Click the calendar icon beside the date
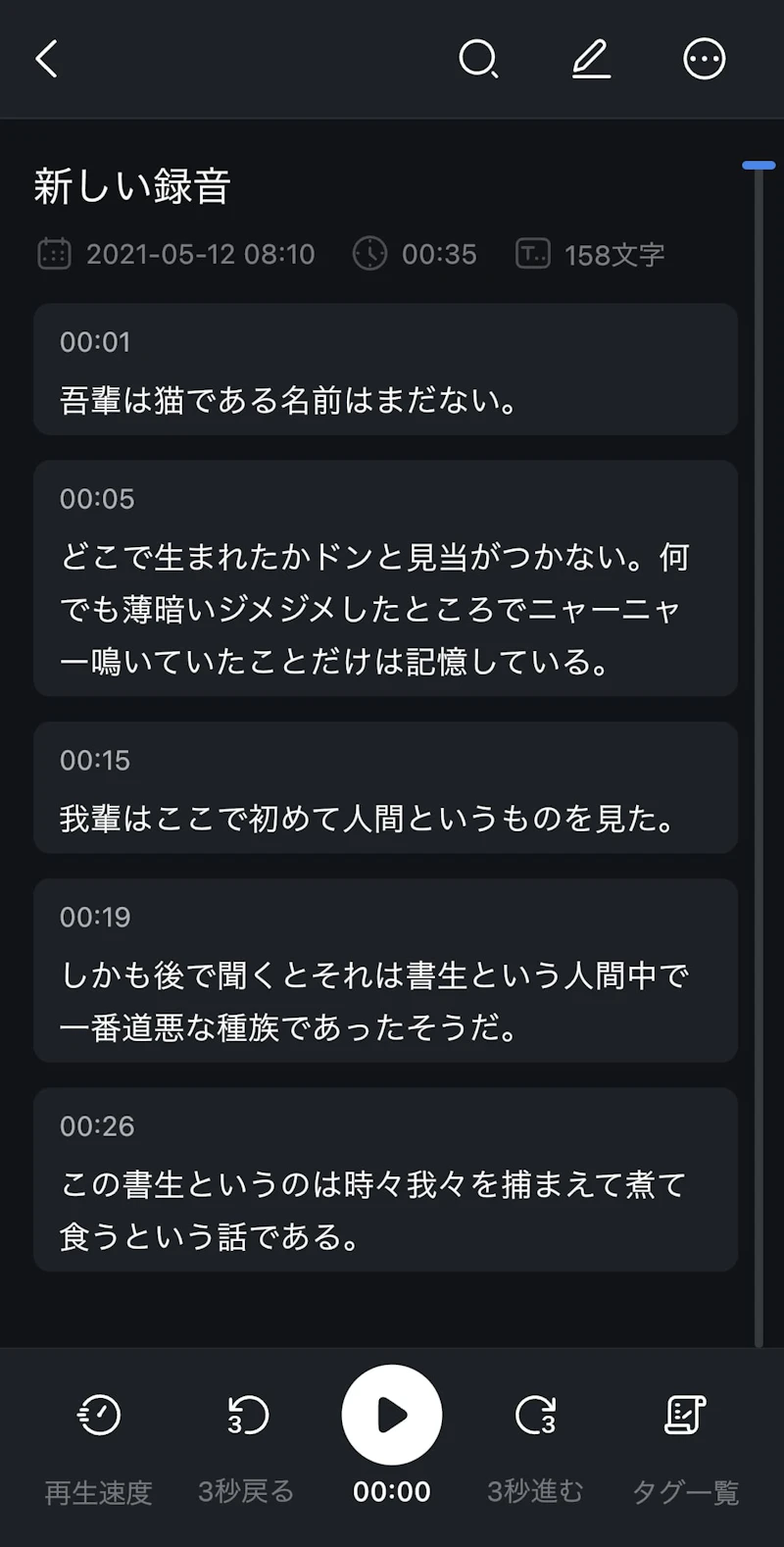Screen dimensions: 784x1547 (55, 253)
